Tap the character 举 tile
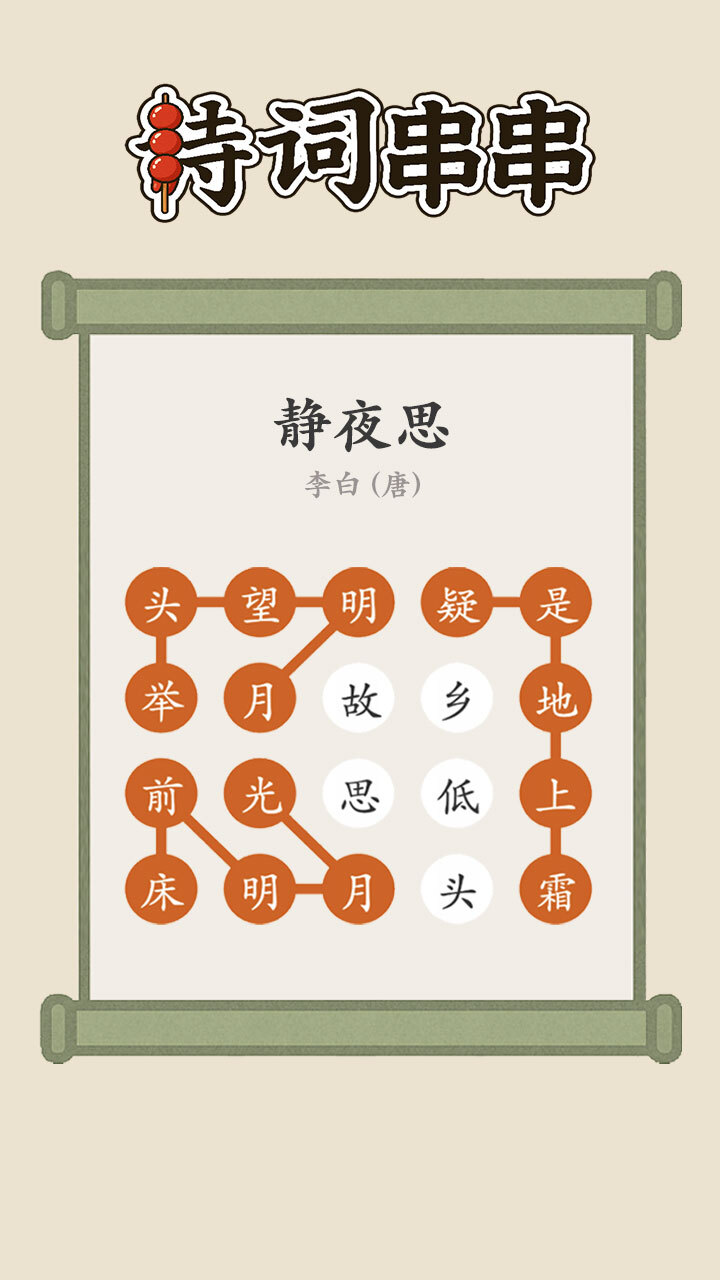Viewport: 720px width, 1280px height. pyautogui.click(x=160, y=699)
